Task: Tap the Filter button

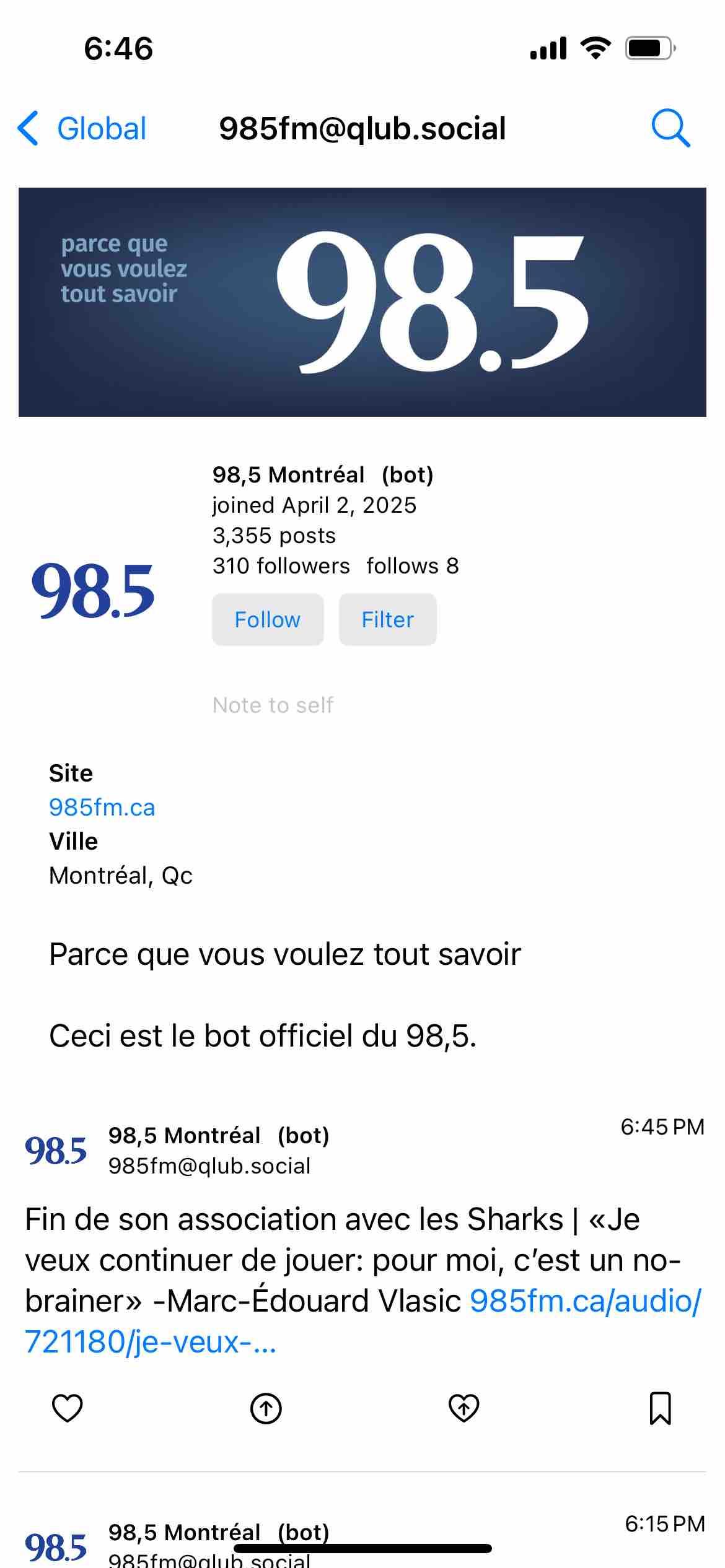Action: (387, 619)
